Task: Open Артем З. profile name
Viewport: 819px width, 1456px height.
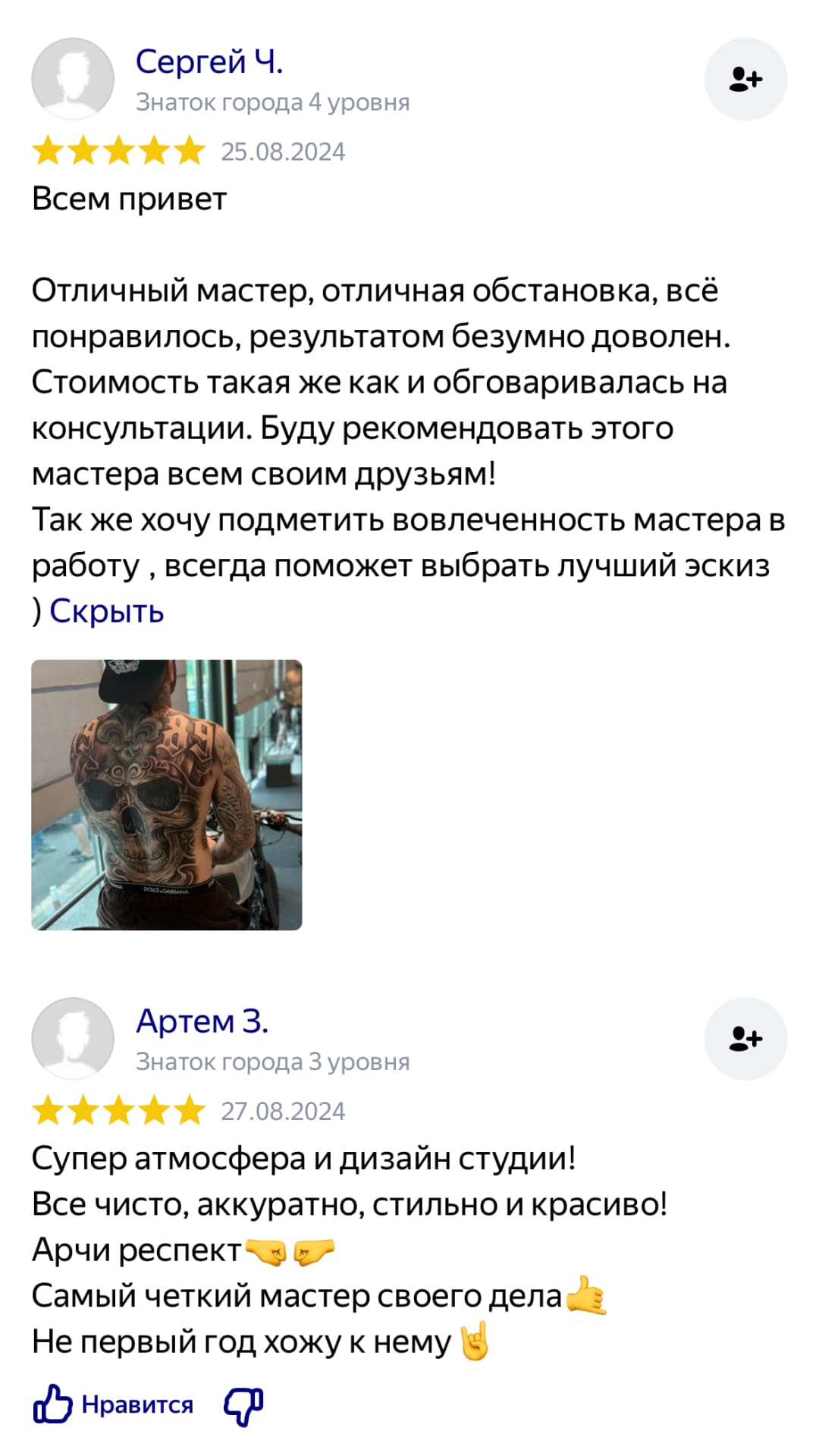Action: click(202, 1021)
